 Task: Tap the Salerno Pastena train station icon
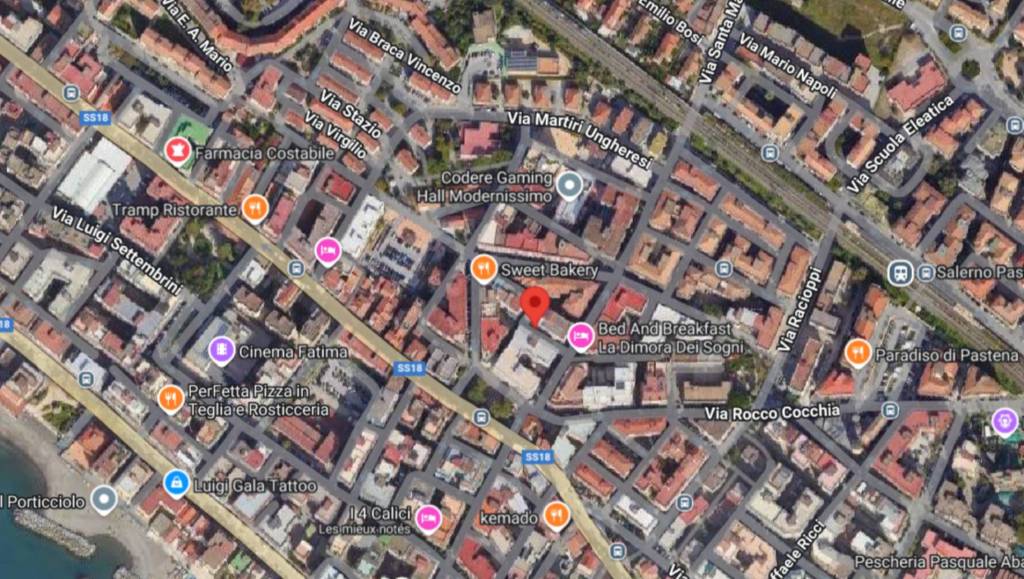(900, 272)
